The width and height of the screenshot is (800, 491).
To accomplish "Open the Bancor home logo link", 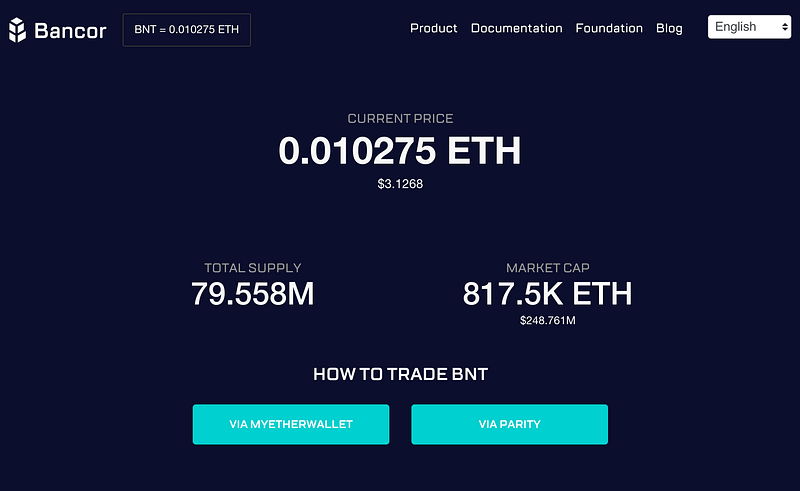I will pos(57,30).
